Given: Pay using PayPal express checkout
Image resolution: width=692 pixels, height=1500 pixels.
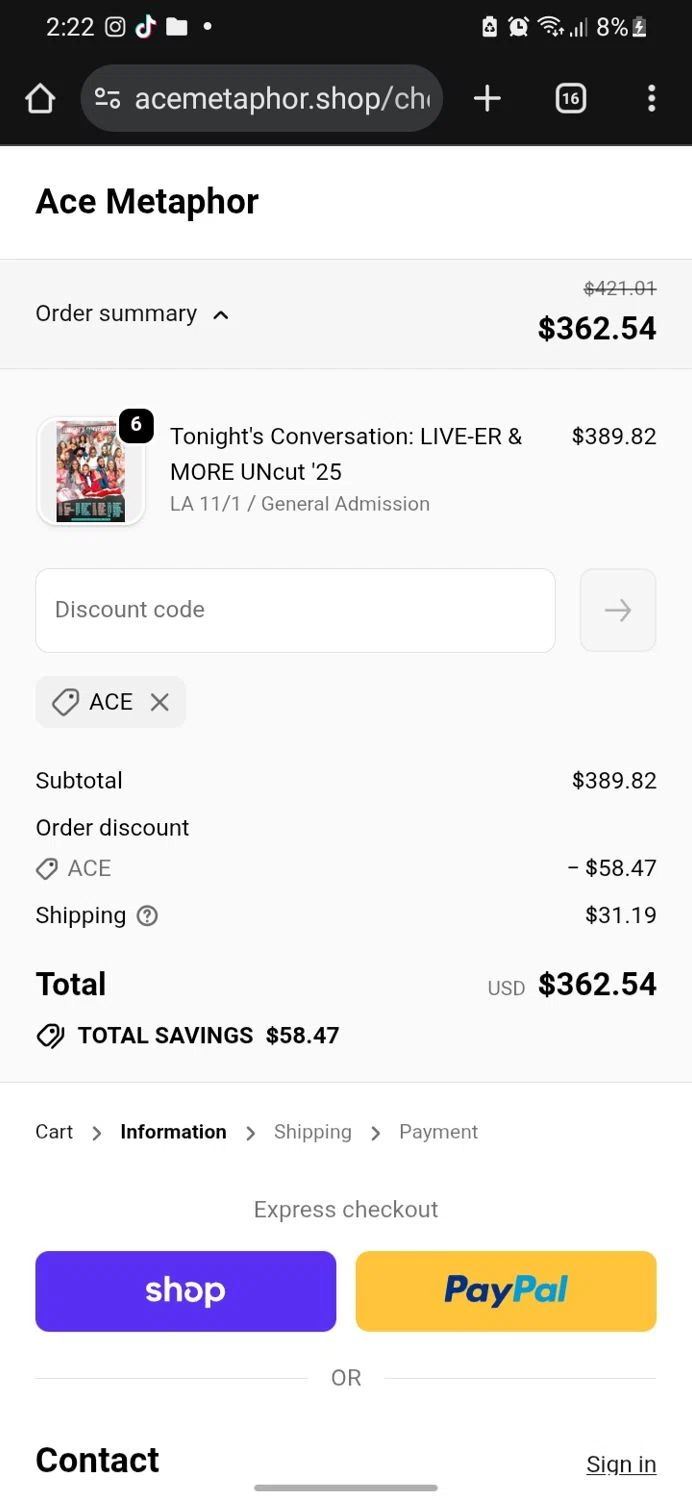Looking at the screenshot, I should point(506,1291).
